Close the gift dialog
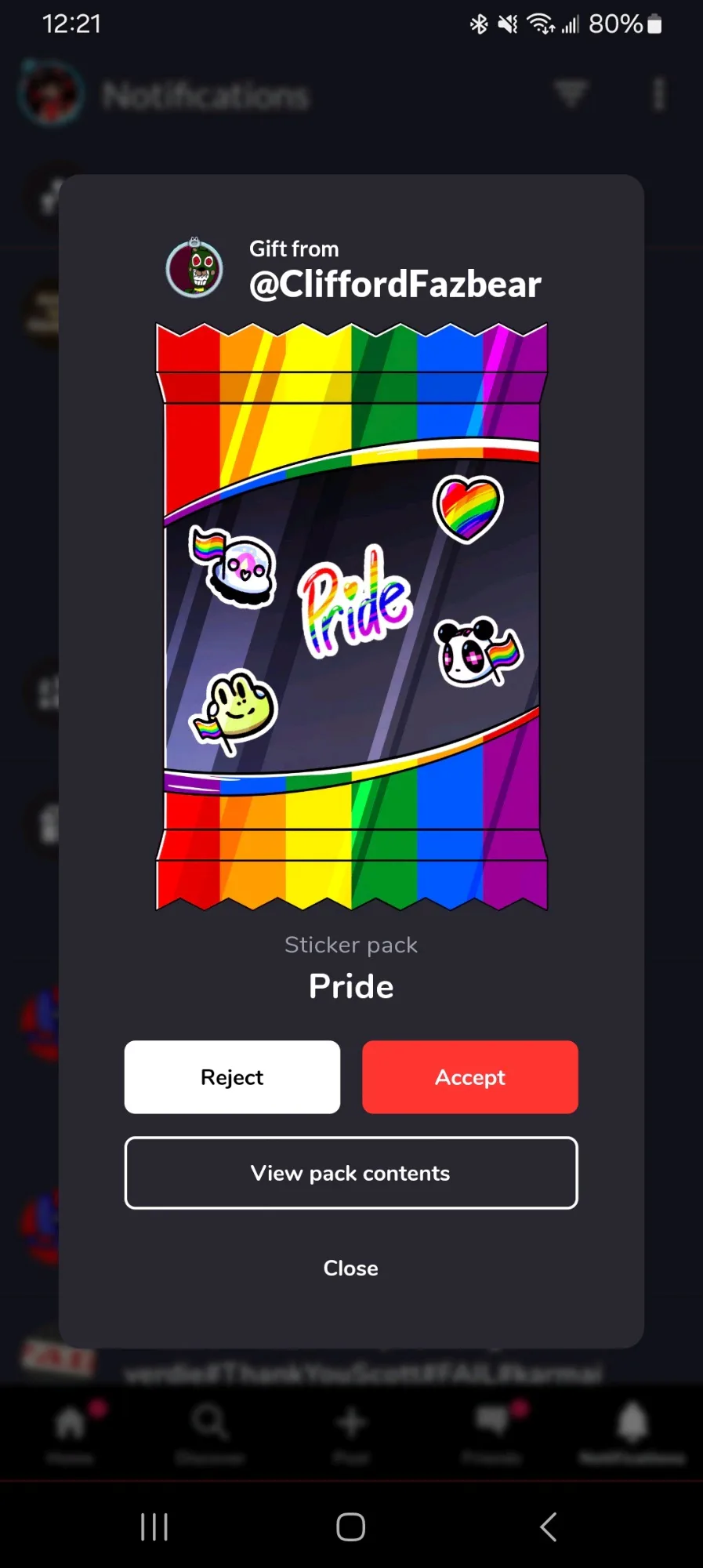 click(351, 1268)
